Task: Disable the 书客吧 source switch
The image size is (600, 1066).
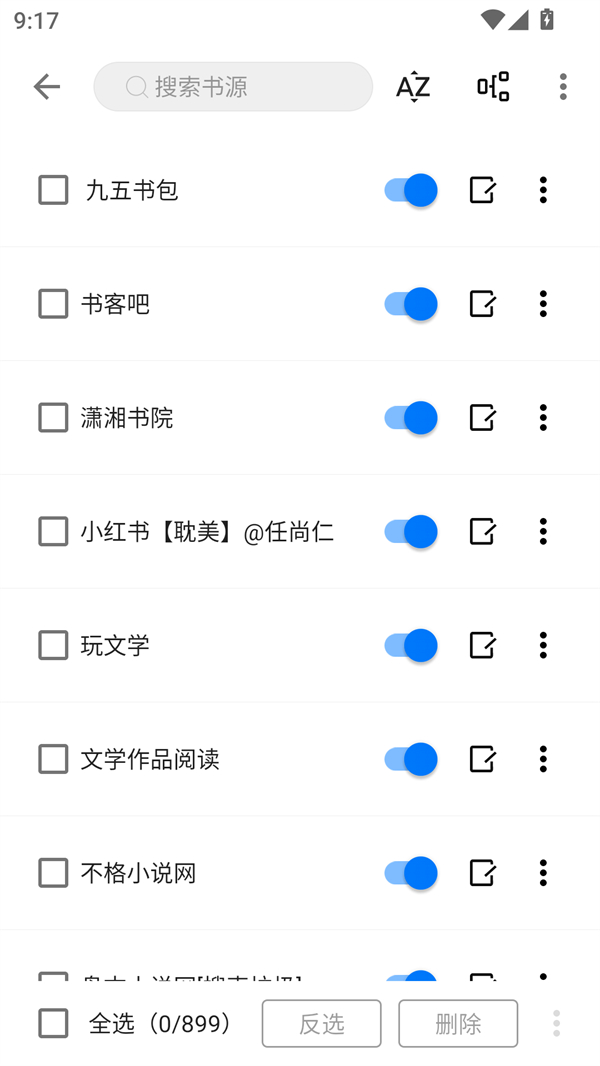Action: coord(410,304)
